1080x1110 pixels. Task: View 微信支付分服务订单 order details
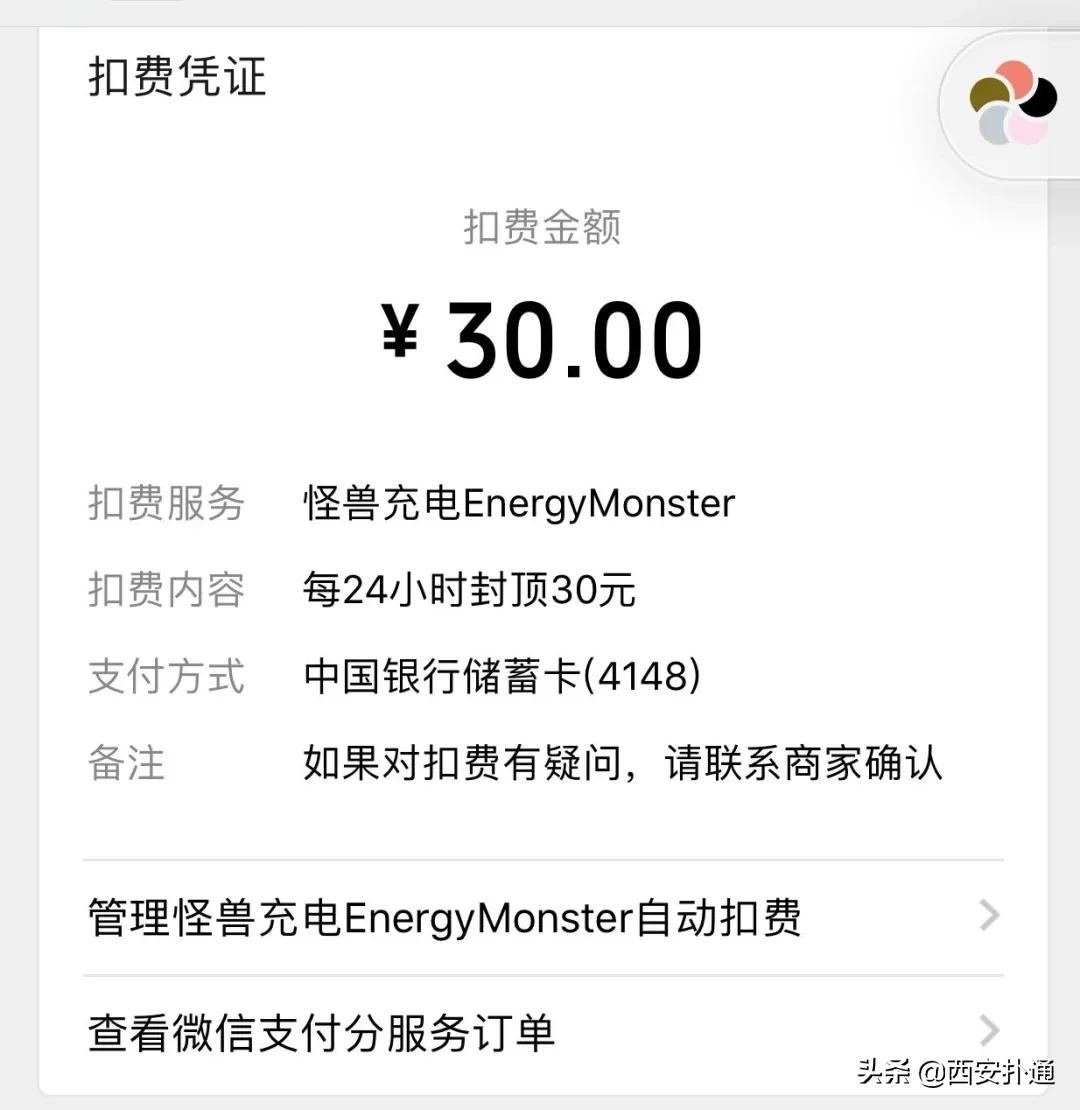point(320,1030)
